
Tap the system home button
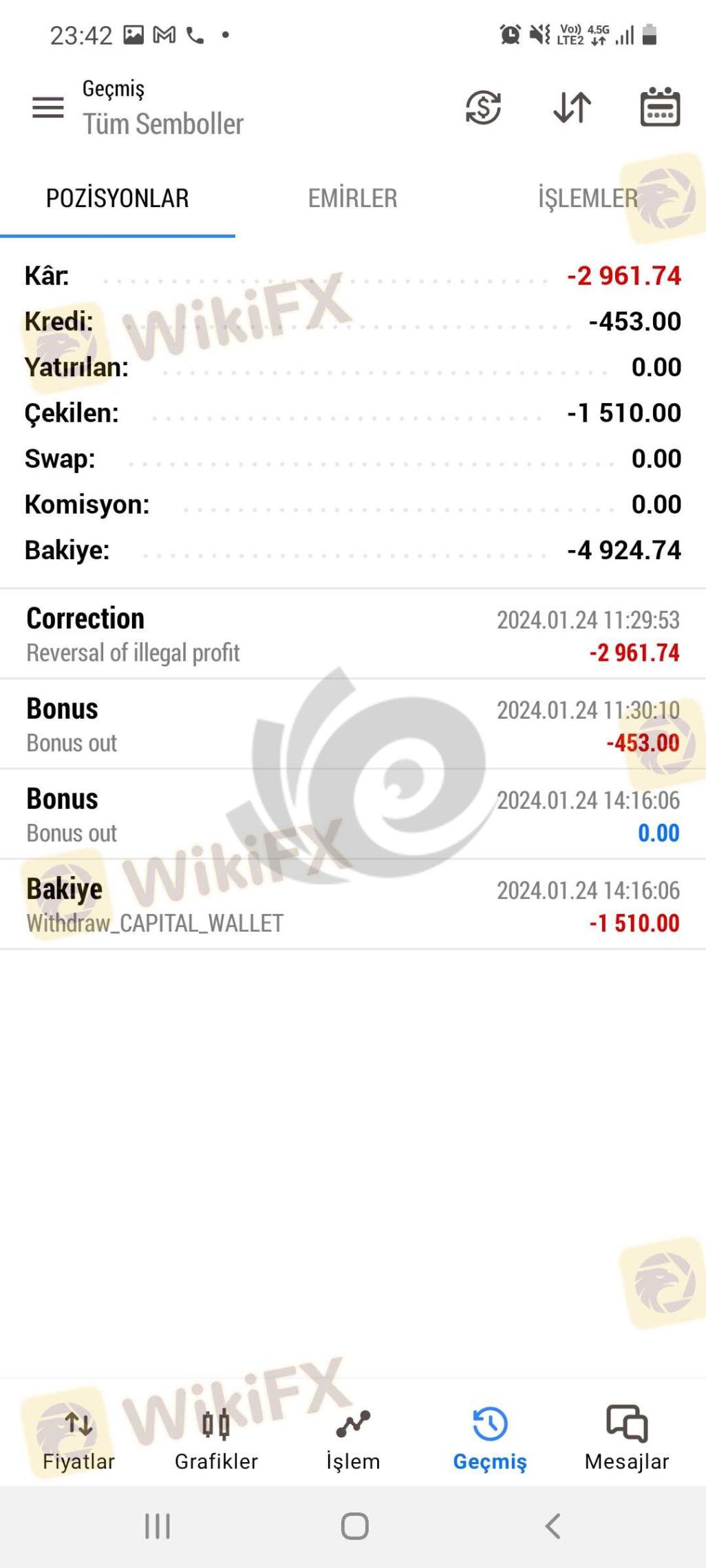pos(355,1526)
